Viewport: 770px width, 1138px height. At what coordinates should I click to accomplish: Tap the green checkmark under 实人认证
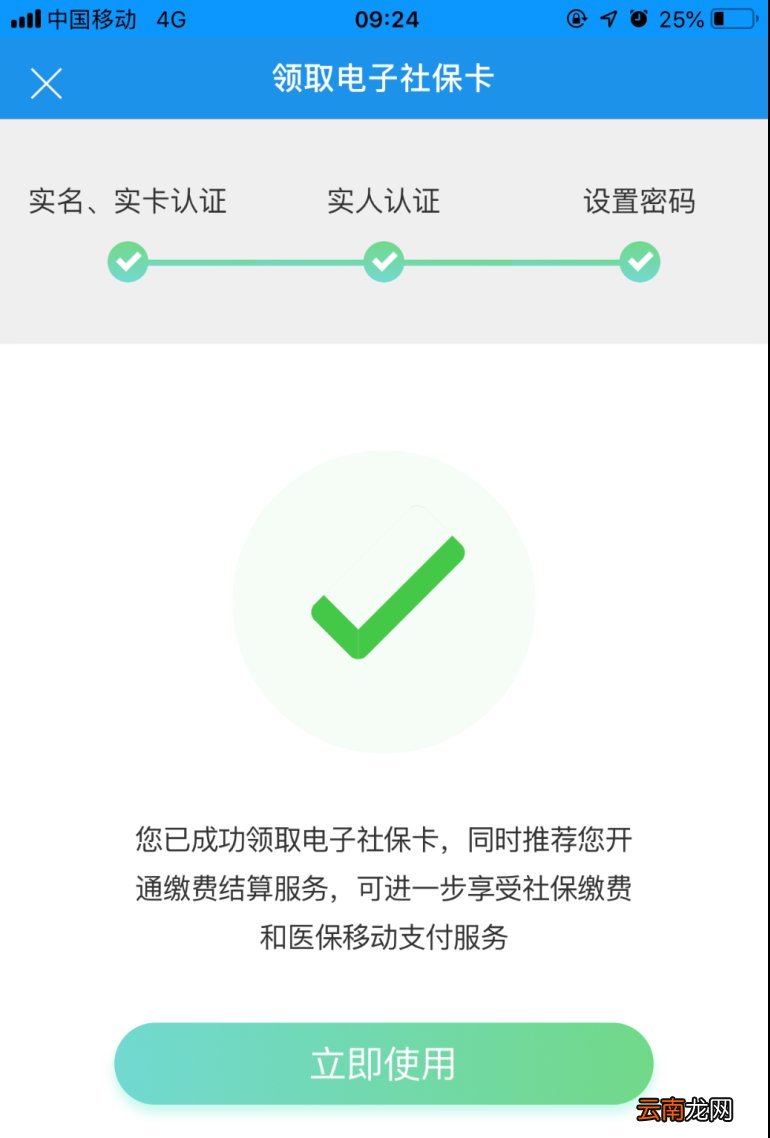(384, 263)
